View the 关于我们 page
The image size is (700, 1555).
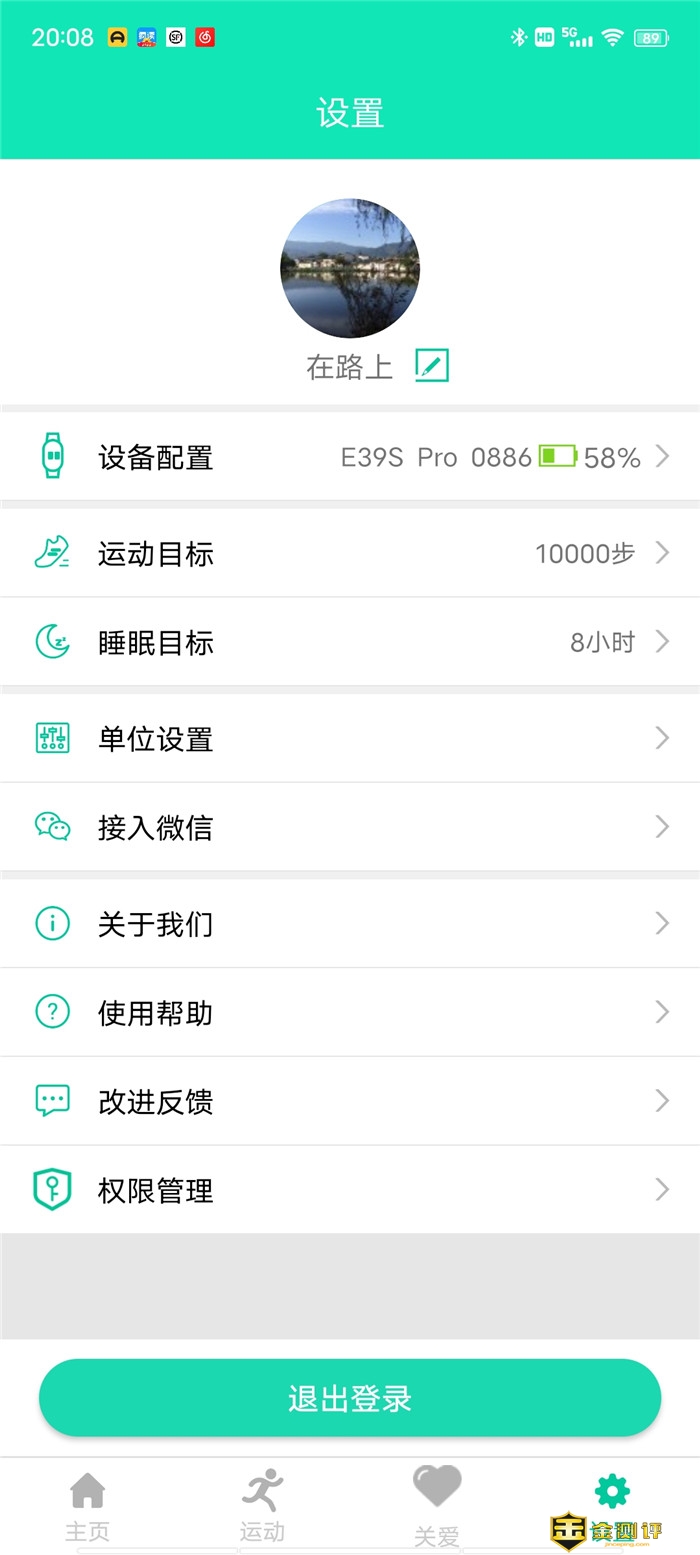(x=350, y=924)
